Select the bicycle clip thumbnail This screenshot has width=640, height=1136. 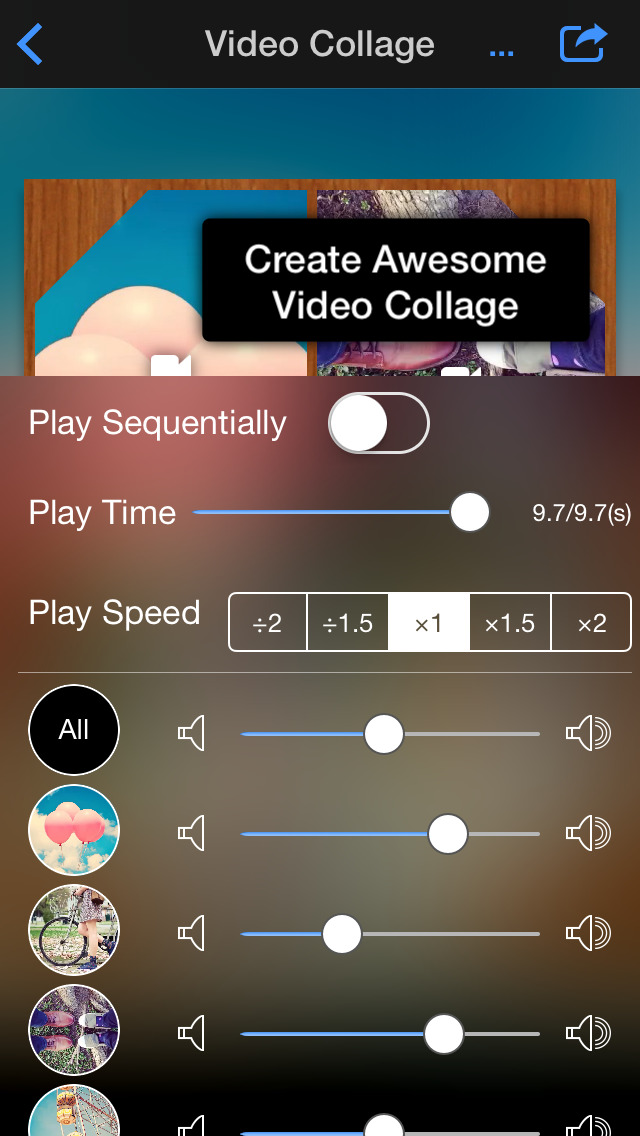tap(74, 930)
